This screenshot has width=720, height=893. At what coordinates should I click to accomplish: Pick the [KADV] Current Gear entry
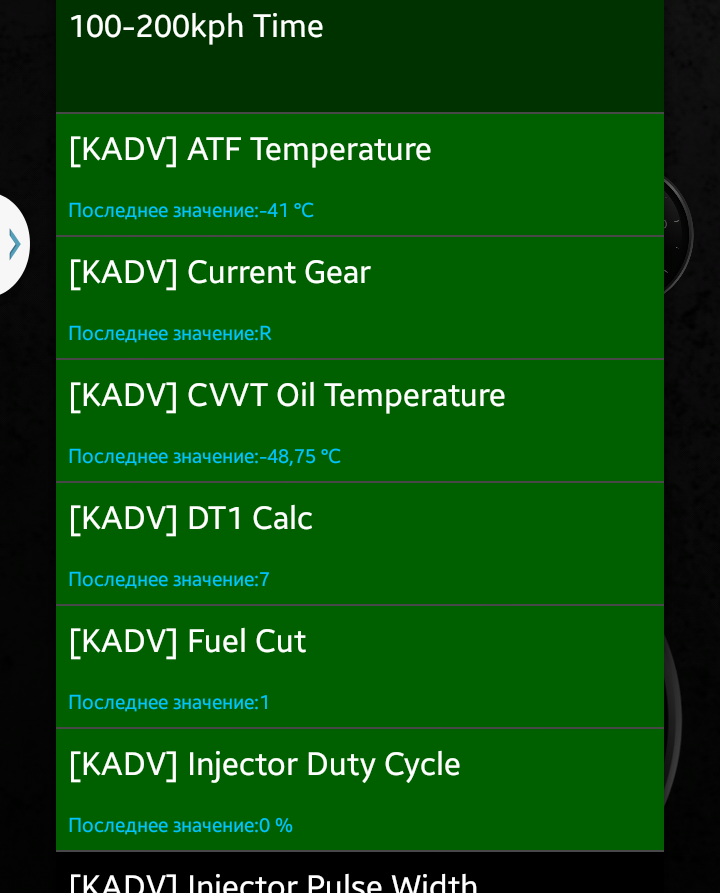click(x=360, y=297)
